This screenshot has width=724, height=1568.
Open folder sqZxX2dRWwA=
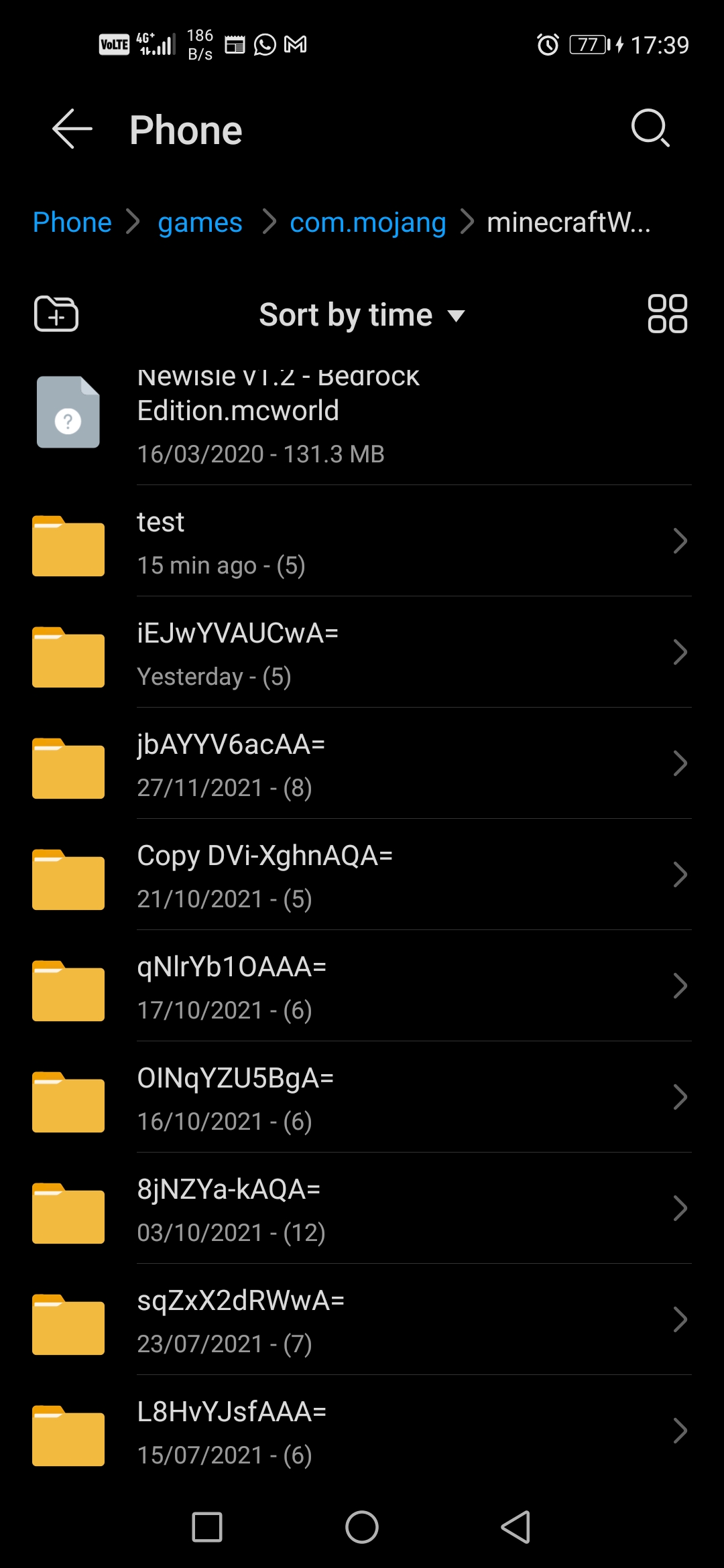[362, 1320]
